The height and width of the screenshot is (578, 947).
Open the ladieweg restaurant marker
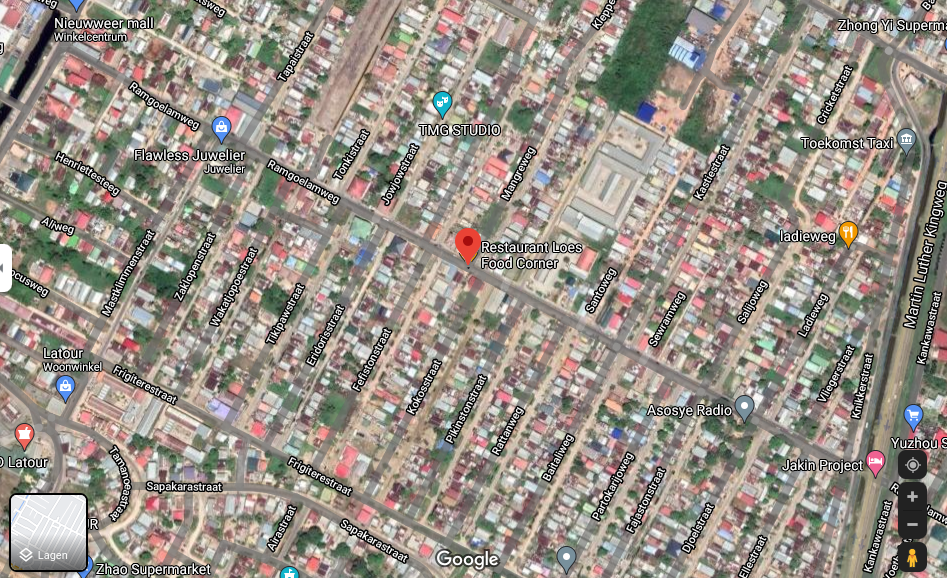[848, 233]
